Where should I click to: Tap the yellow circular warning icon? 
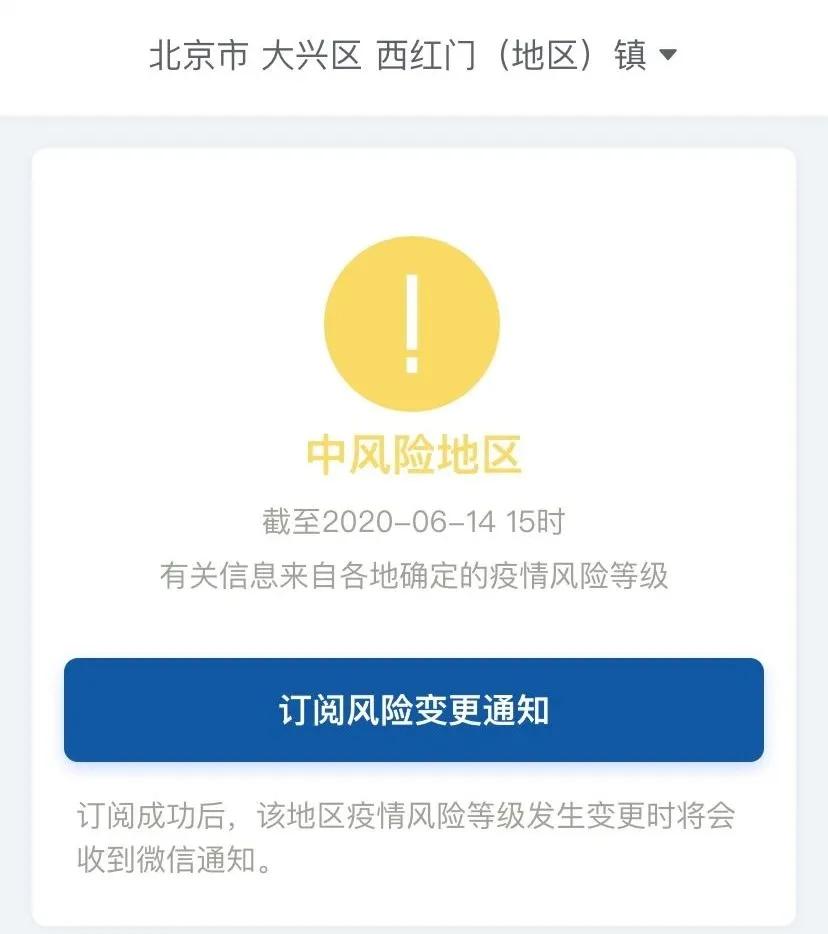(x=412, y=322)
